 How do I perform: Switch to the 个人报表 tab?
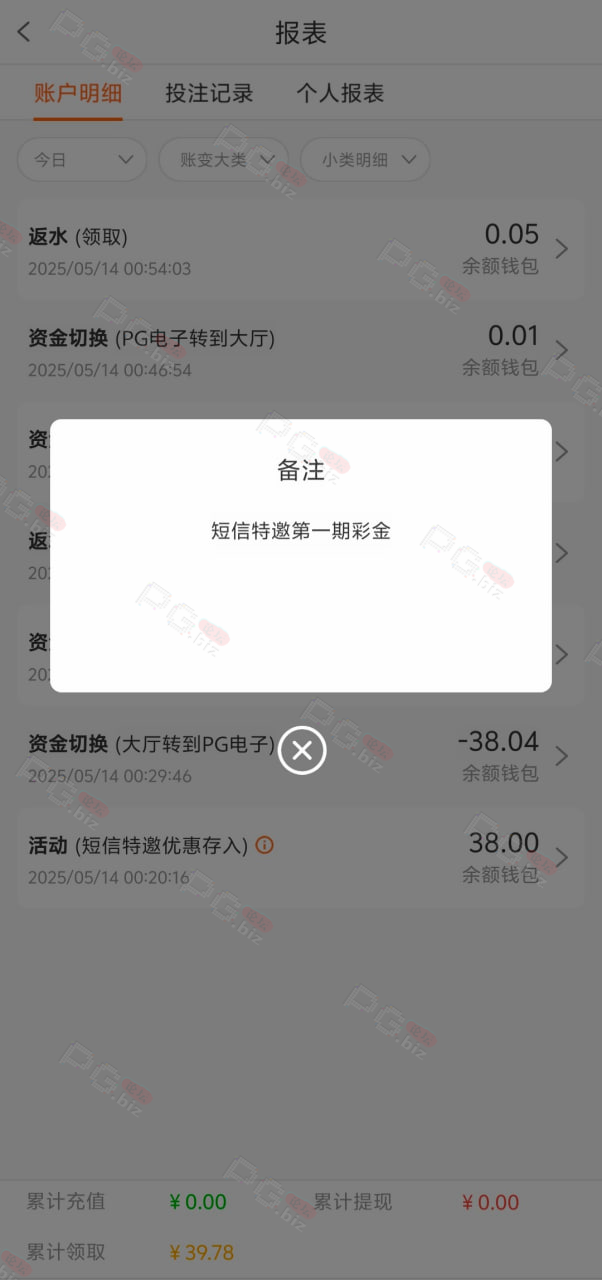(x=340, y=93)
